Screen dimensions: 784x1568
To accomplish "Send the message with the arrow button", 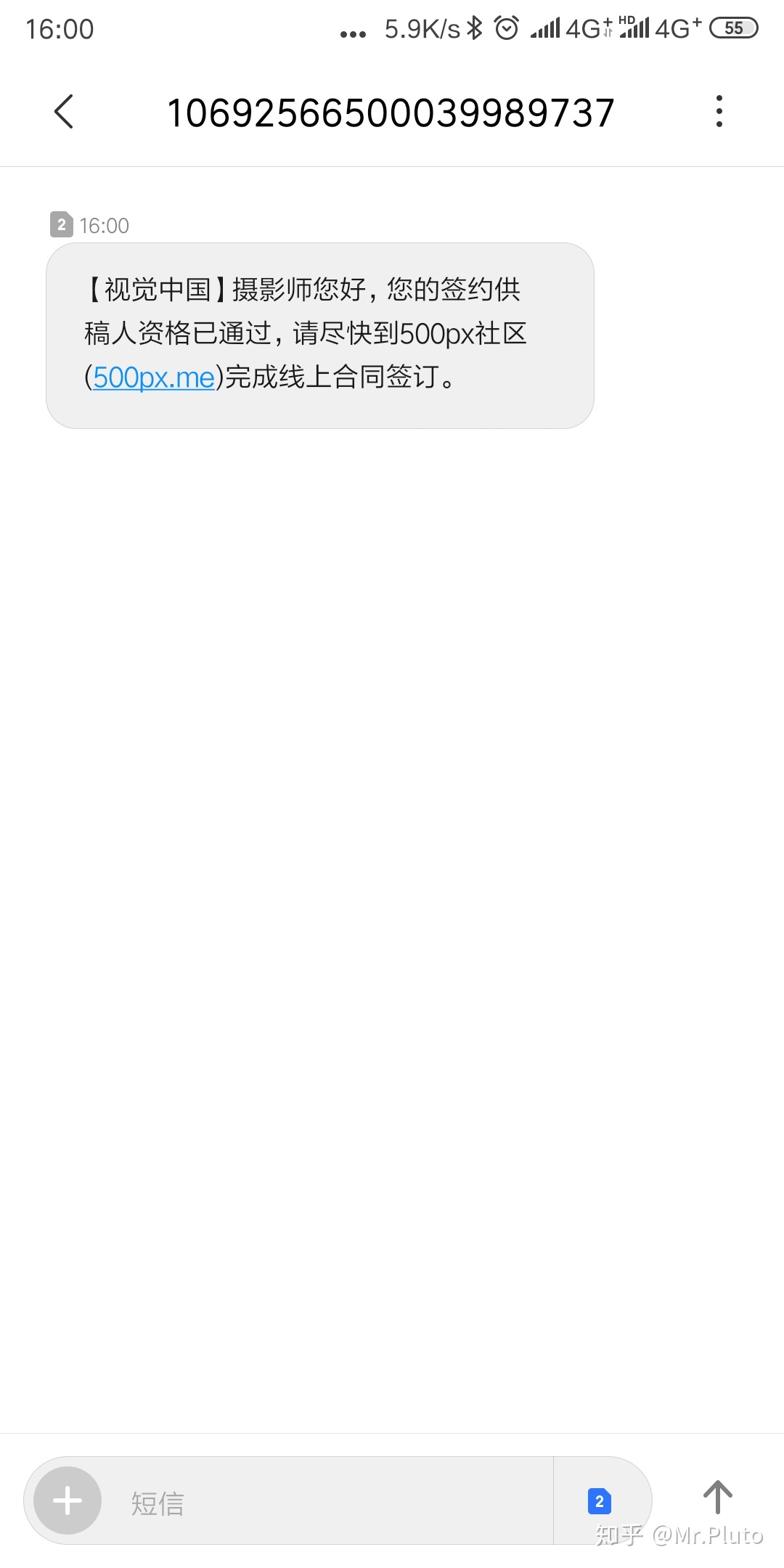I will (x=717, y=1497).
